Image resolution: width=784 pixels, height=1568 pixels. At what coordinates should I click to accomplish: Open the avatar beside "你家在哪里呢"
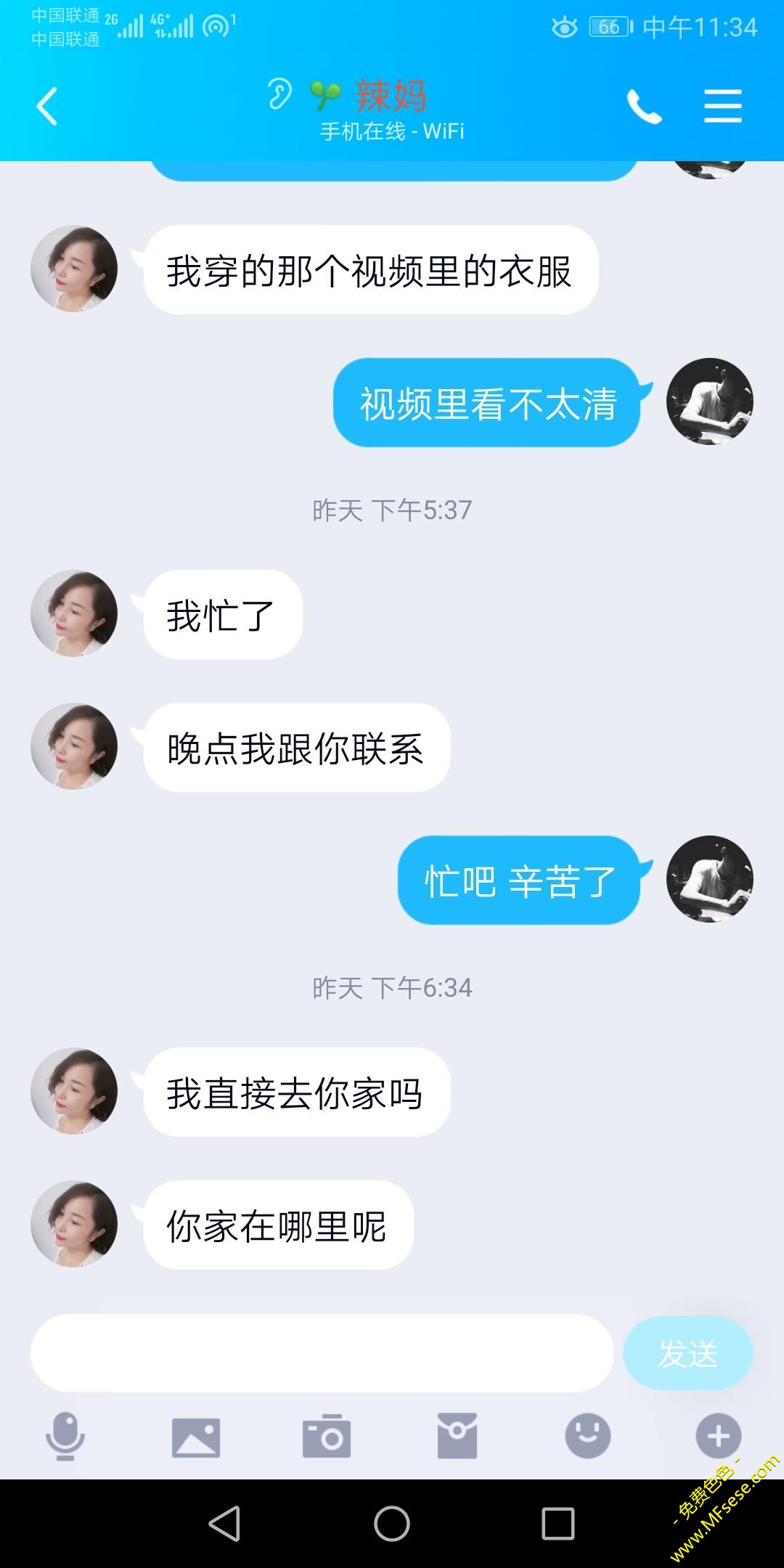[74, 1224]
